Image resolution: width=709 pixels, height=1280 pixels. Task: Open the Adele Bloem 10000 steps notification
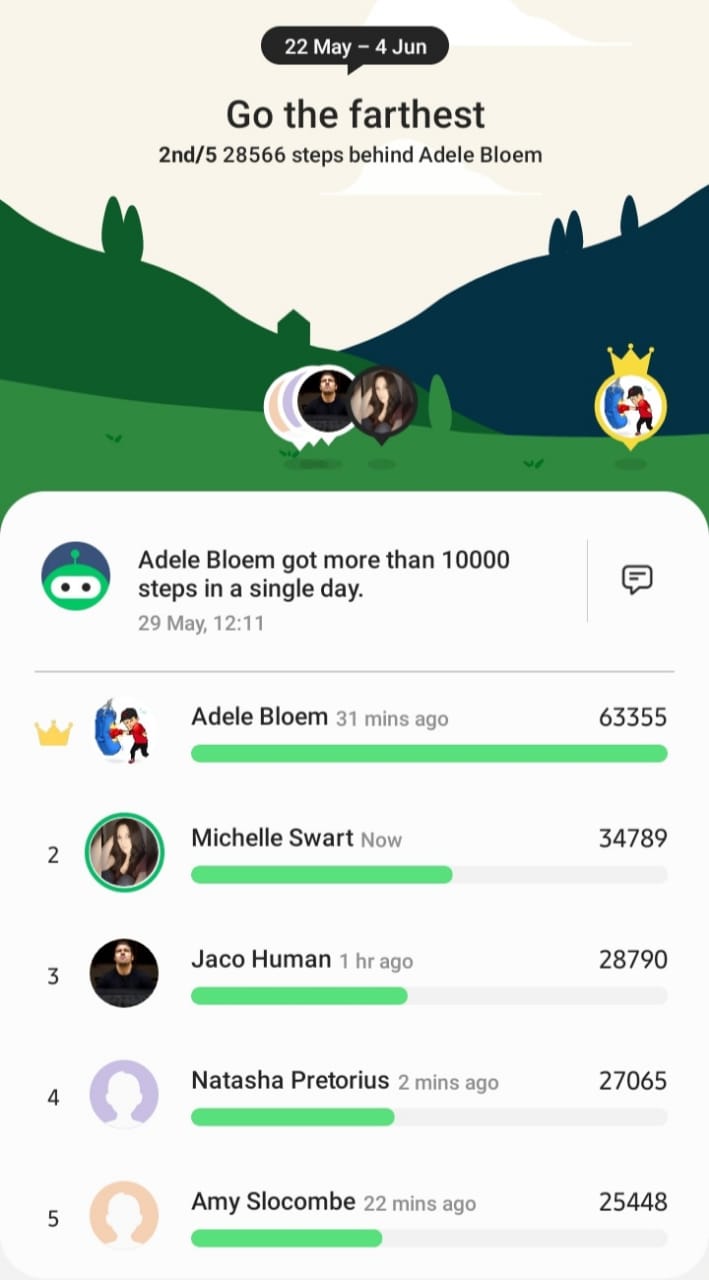(x=310, y=588)
